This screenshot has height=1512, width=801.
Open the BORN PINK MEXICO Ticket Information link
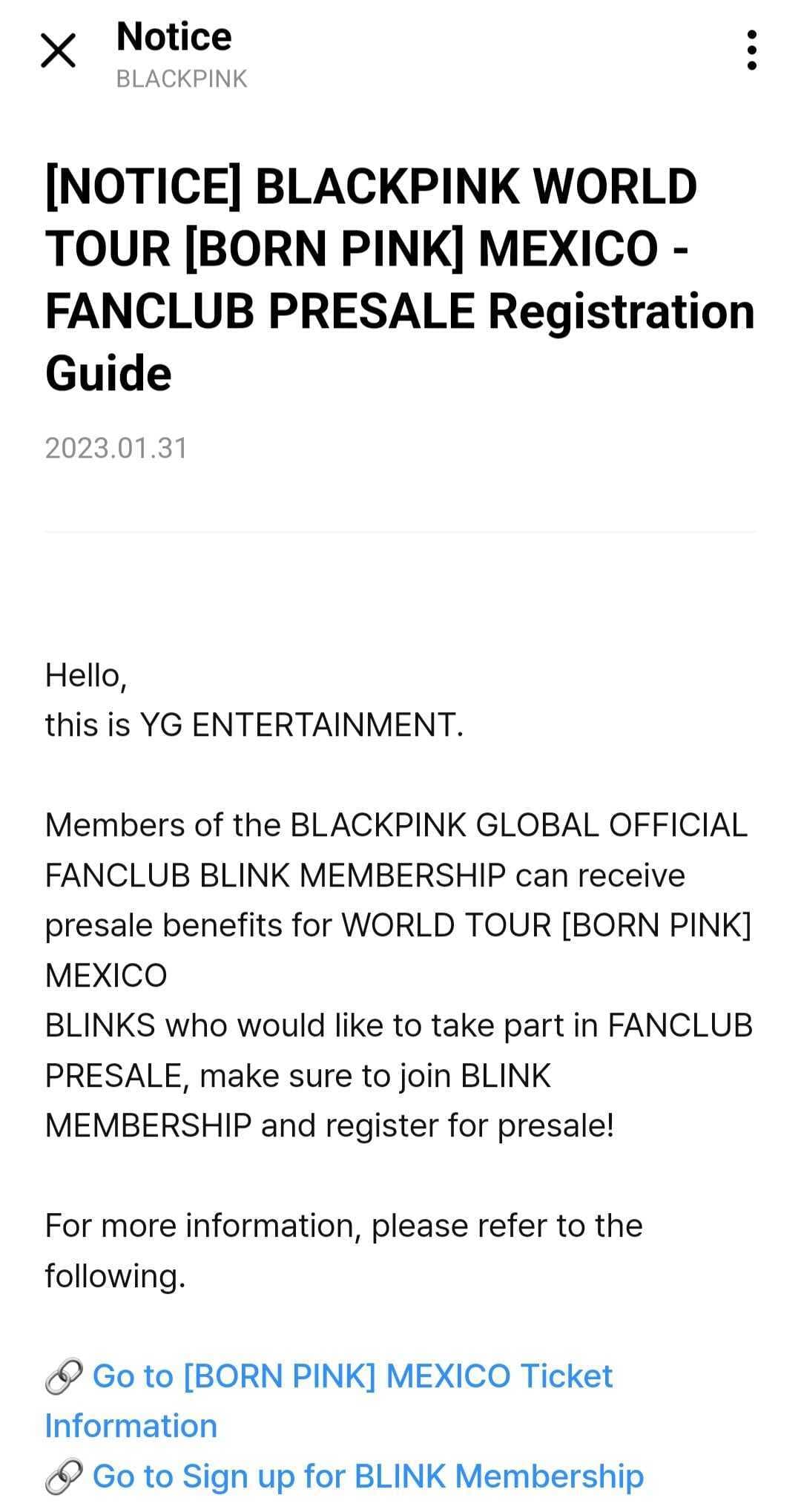[352, 1376]
